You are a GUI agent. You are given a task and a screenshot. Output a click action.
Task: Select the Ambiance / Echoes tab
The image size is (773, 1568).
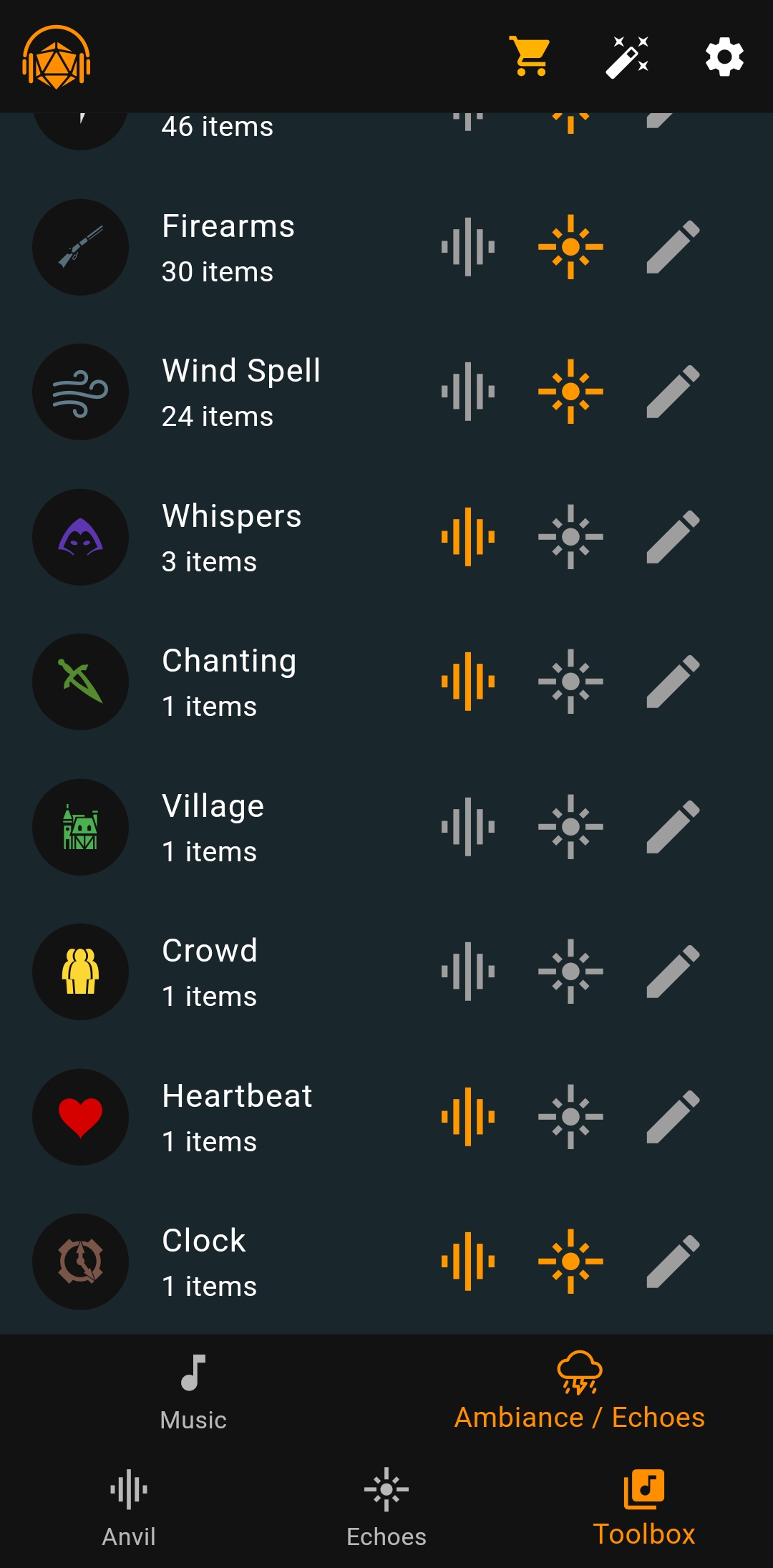tap(580, 1392)
